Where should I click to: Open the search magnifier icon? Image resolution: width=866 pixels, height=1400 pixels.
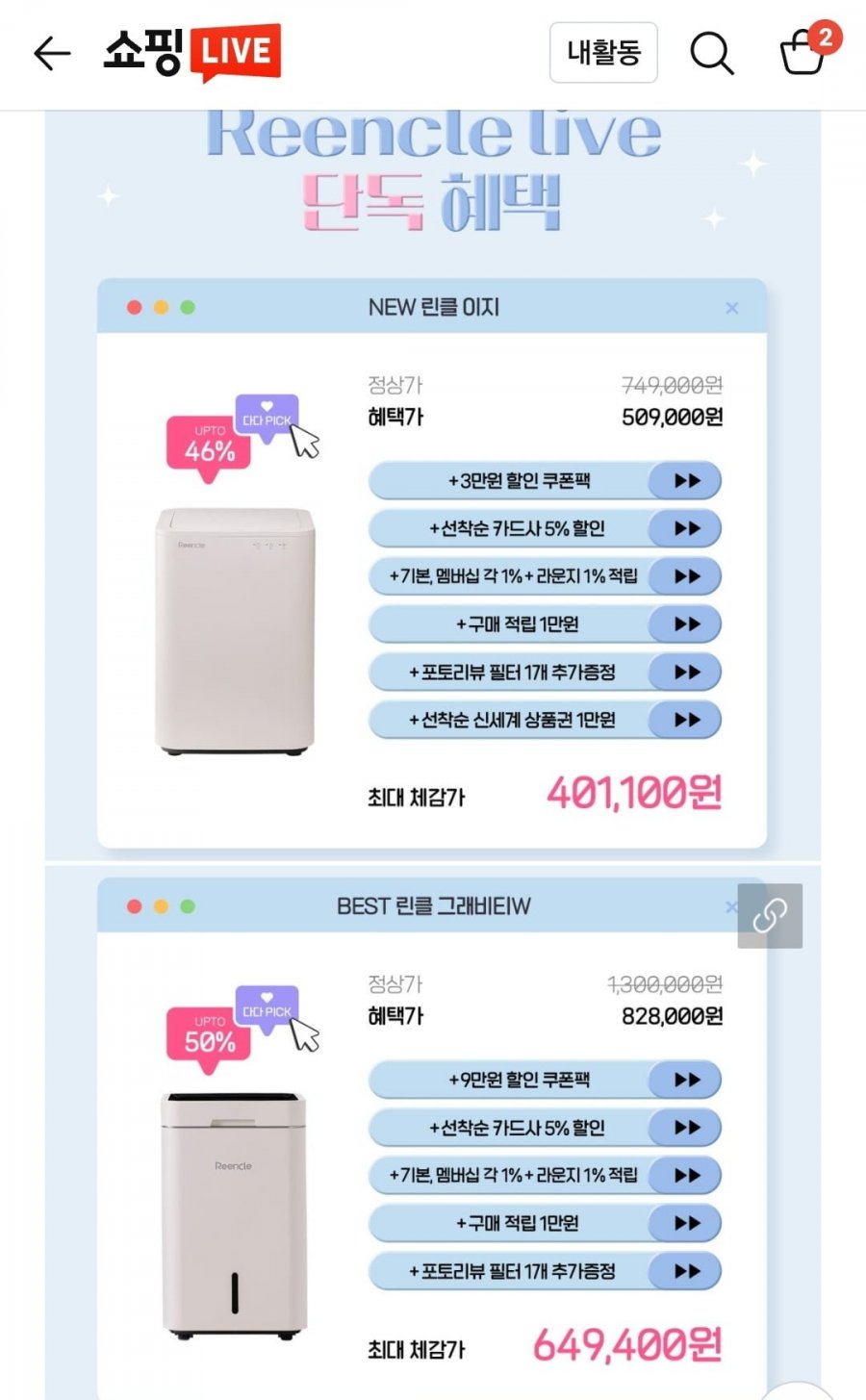click(712, 53)
